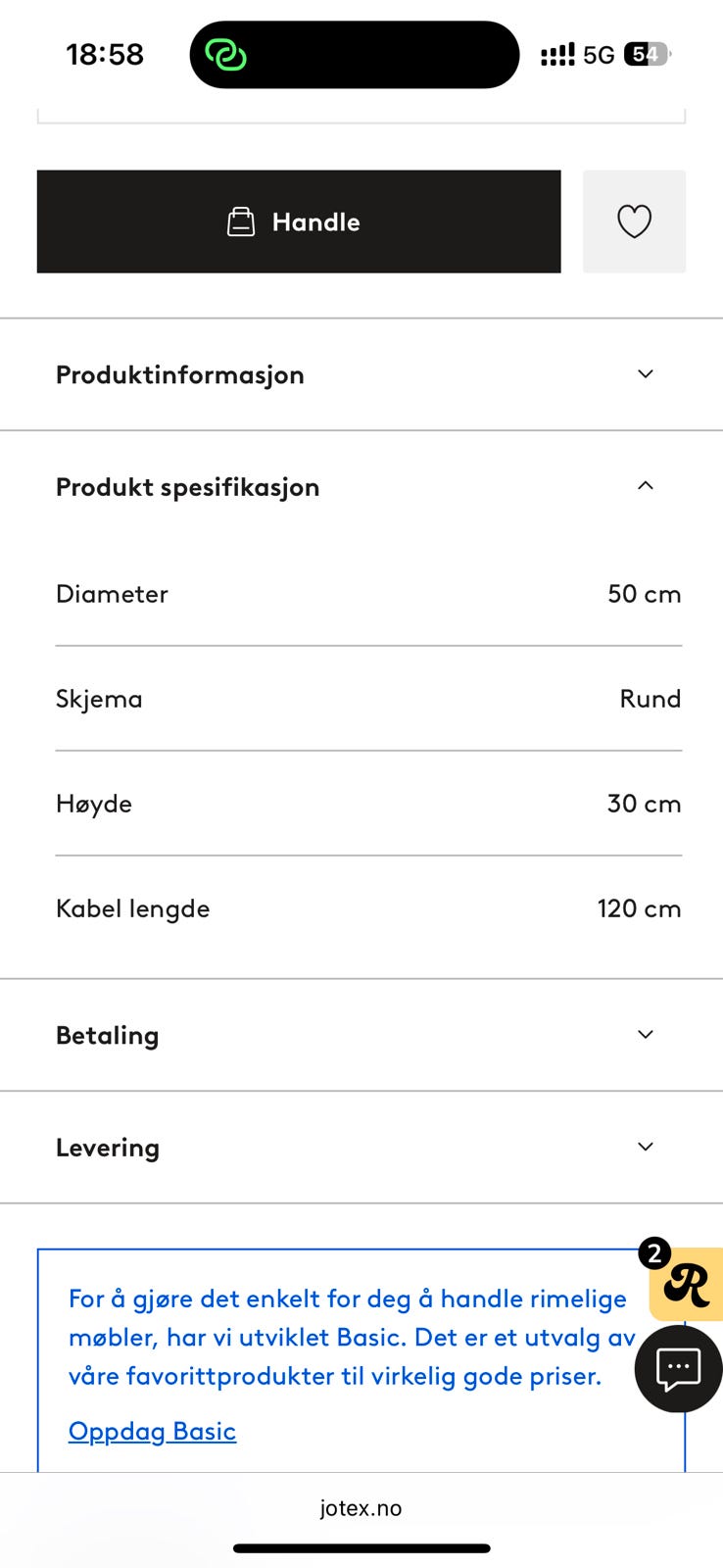
Task: Open the Oppdag Basic link
Action: click(152, 1431)
